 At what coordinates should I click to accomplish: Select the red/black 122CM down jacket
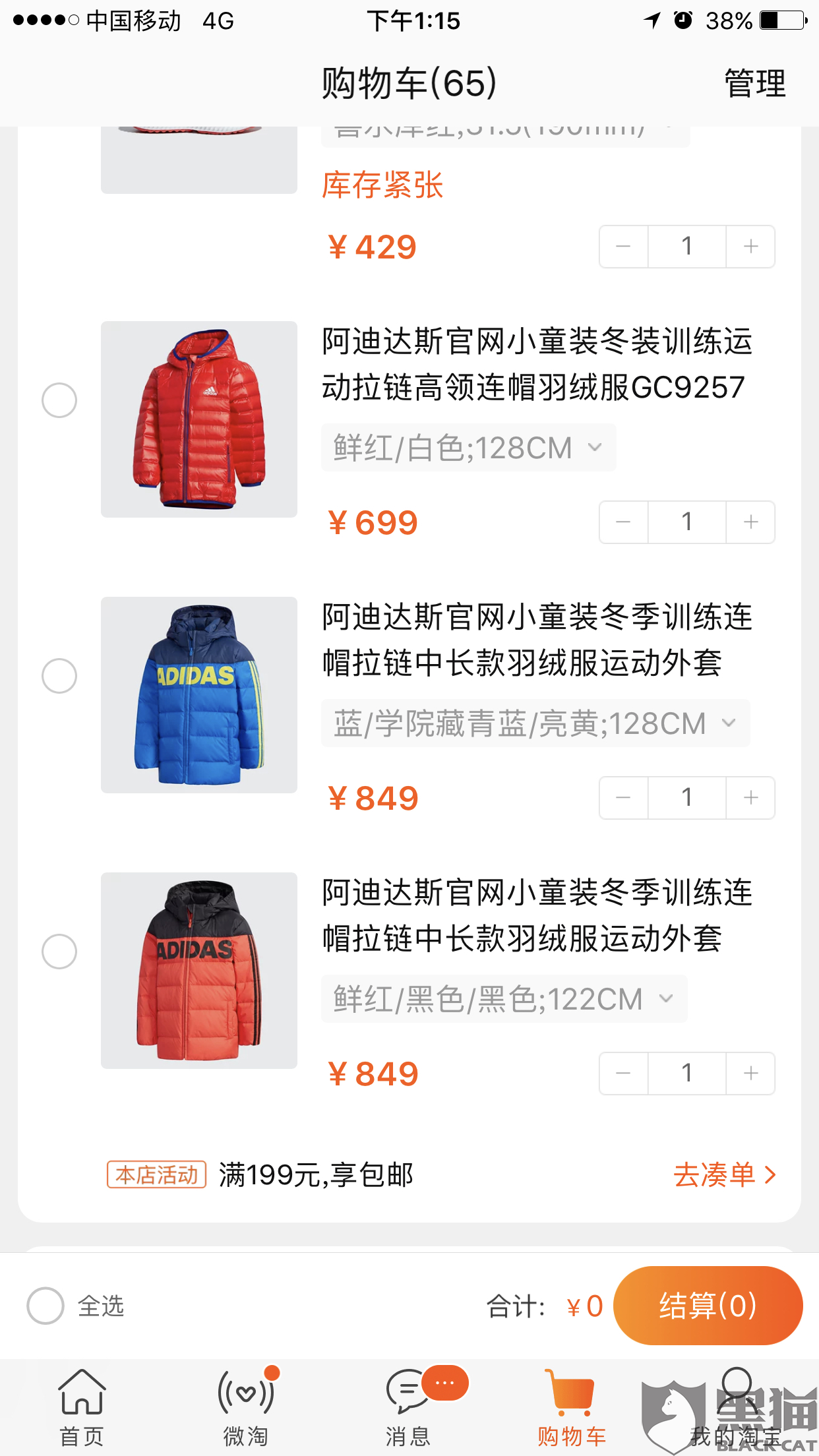pyautogui.click(x=59, y=952)
